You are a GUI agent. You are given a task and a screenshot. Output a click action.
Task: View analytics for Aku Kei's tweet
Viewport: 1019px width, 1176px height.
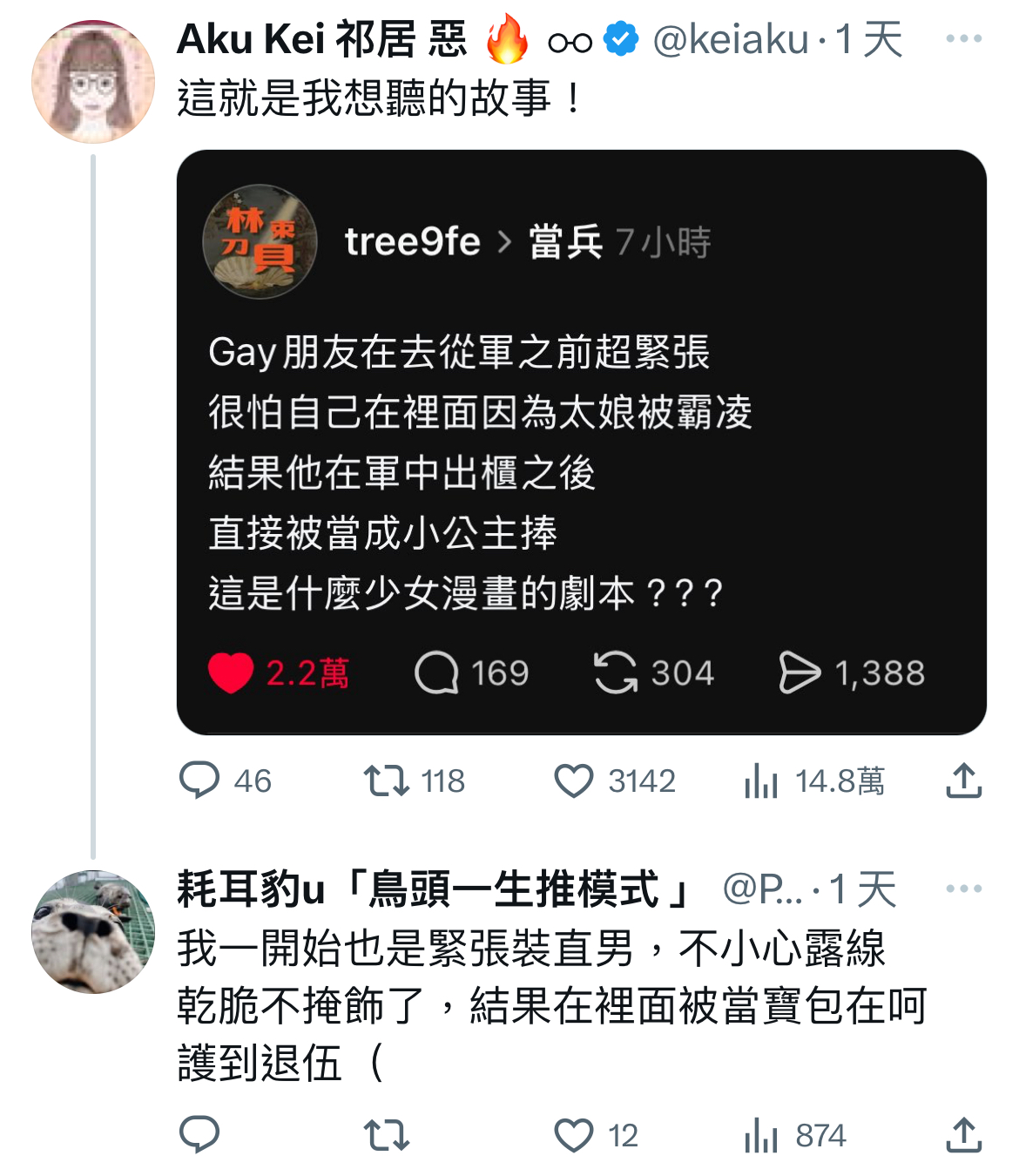pos(761,781)
